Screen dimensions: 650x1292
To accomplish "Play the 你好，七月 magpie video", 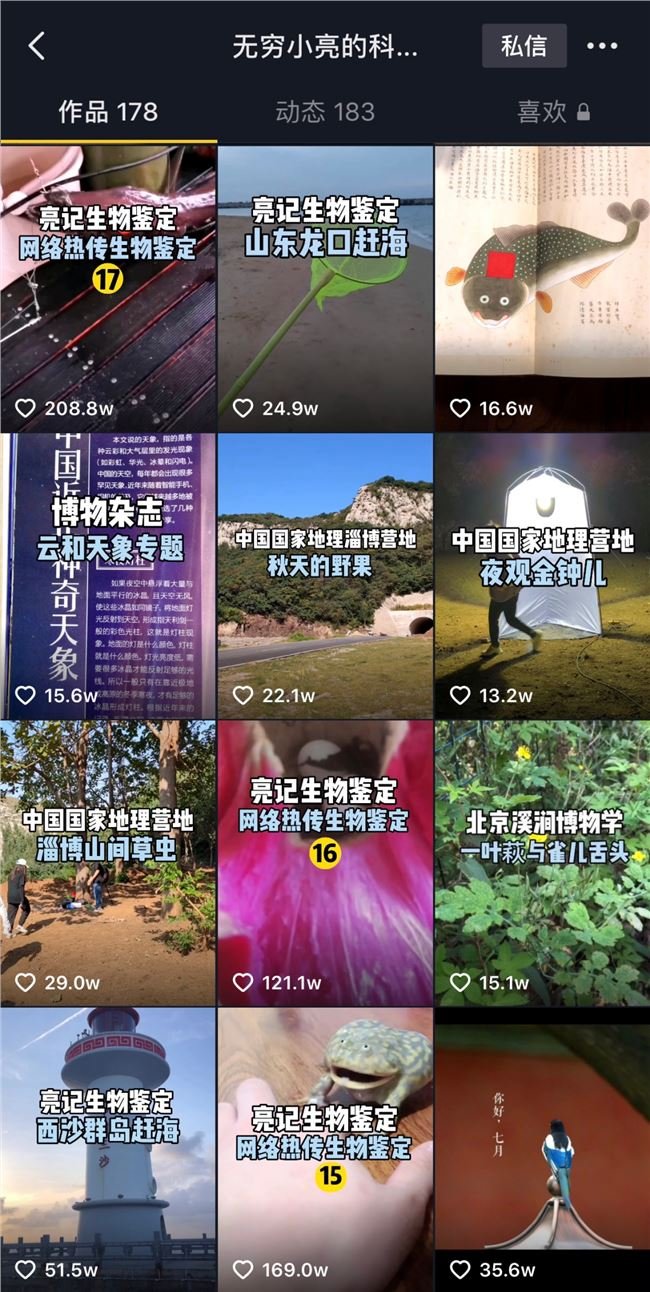I will 542,1148.
